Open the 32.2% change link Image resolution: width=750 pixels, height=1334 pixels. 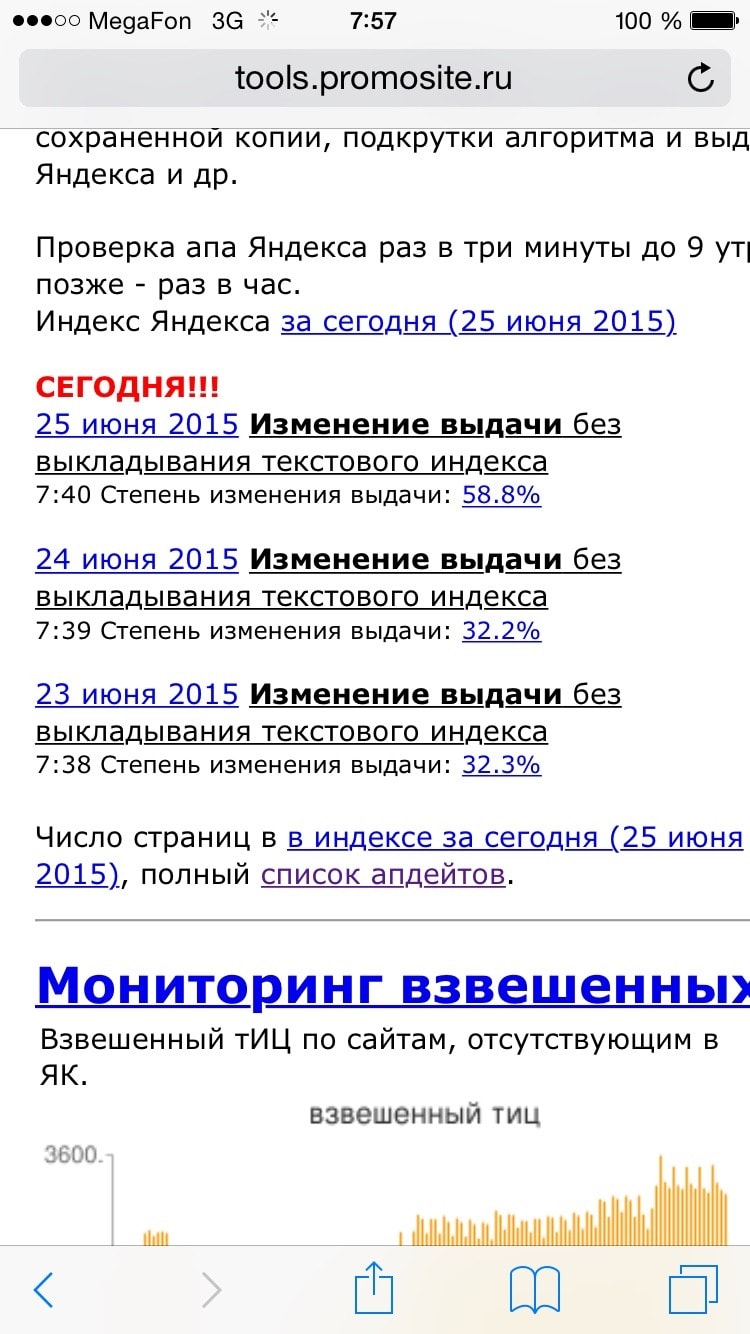501,631
